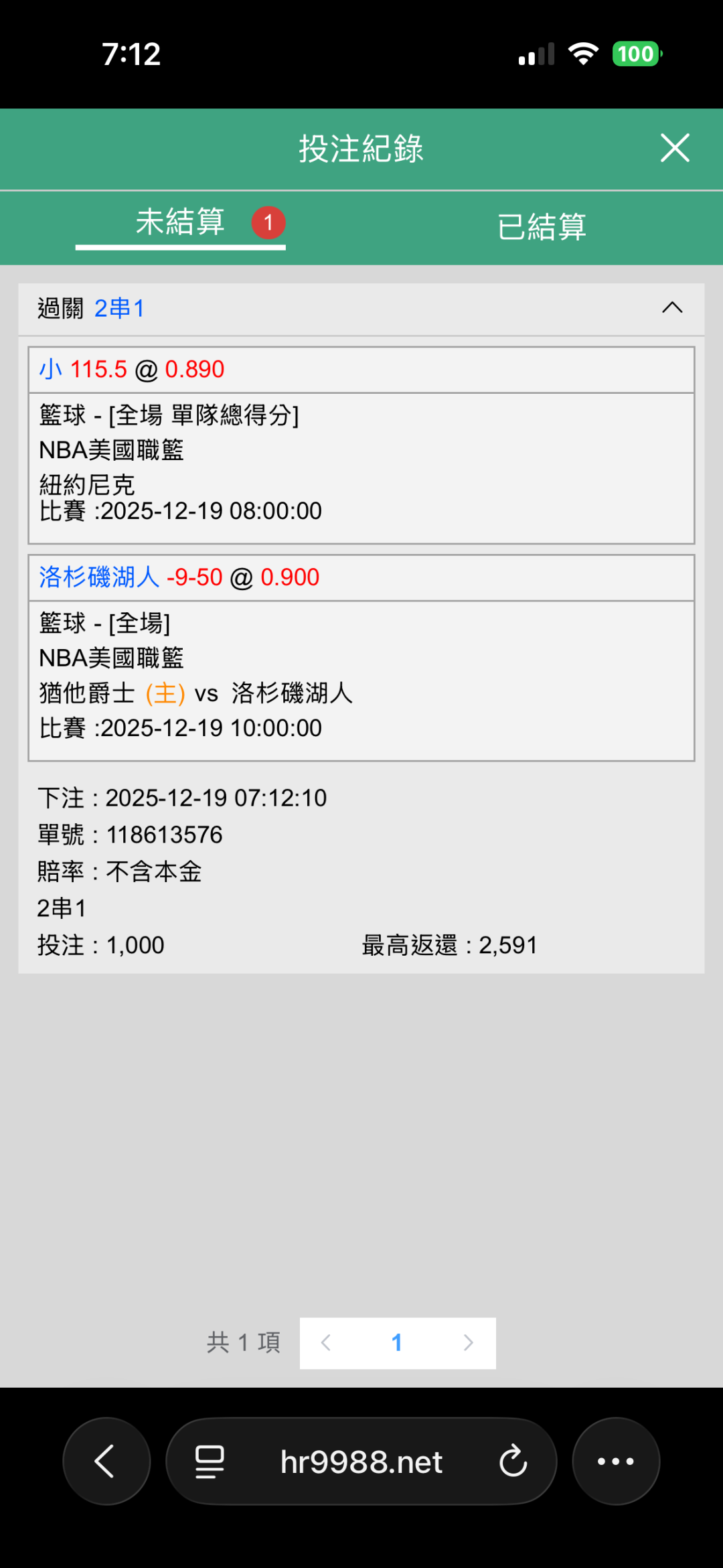Viewport: 723px width, 1568px height.
Task: Collapse the 過關 2串1 bet details
Action: (672, 308)
